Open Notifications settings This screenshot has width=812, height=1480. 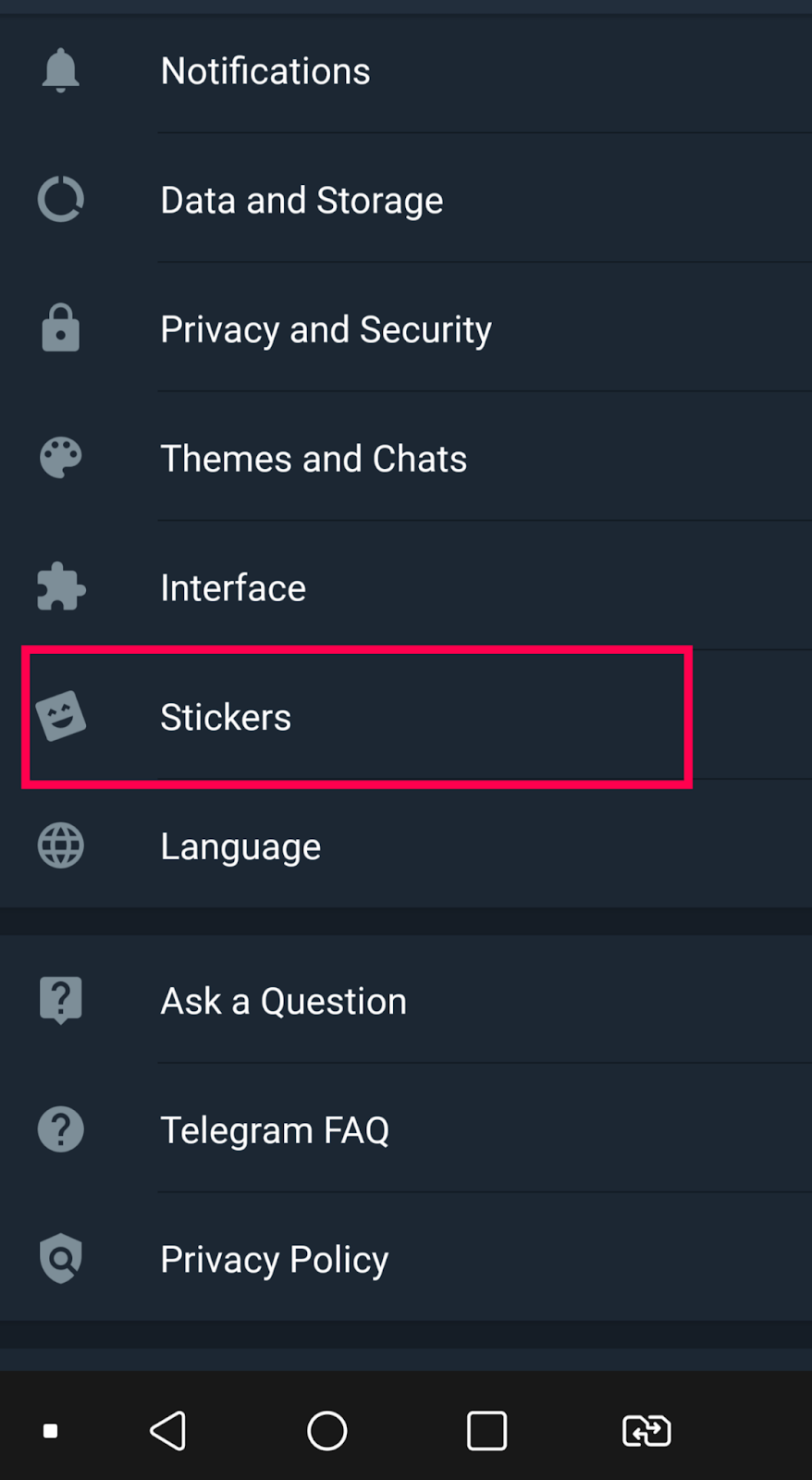click(406, 71)
